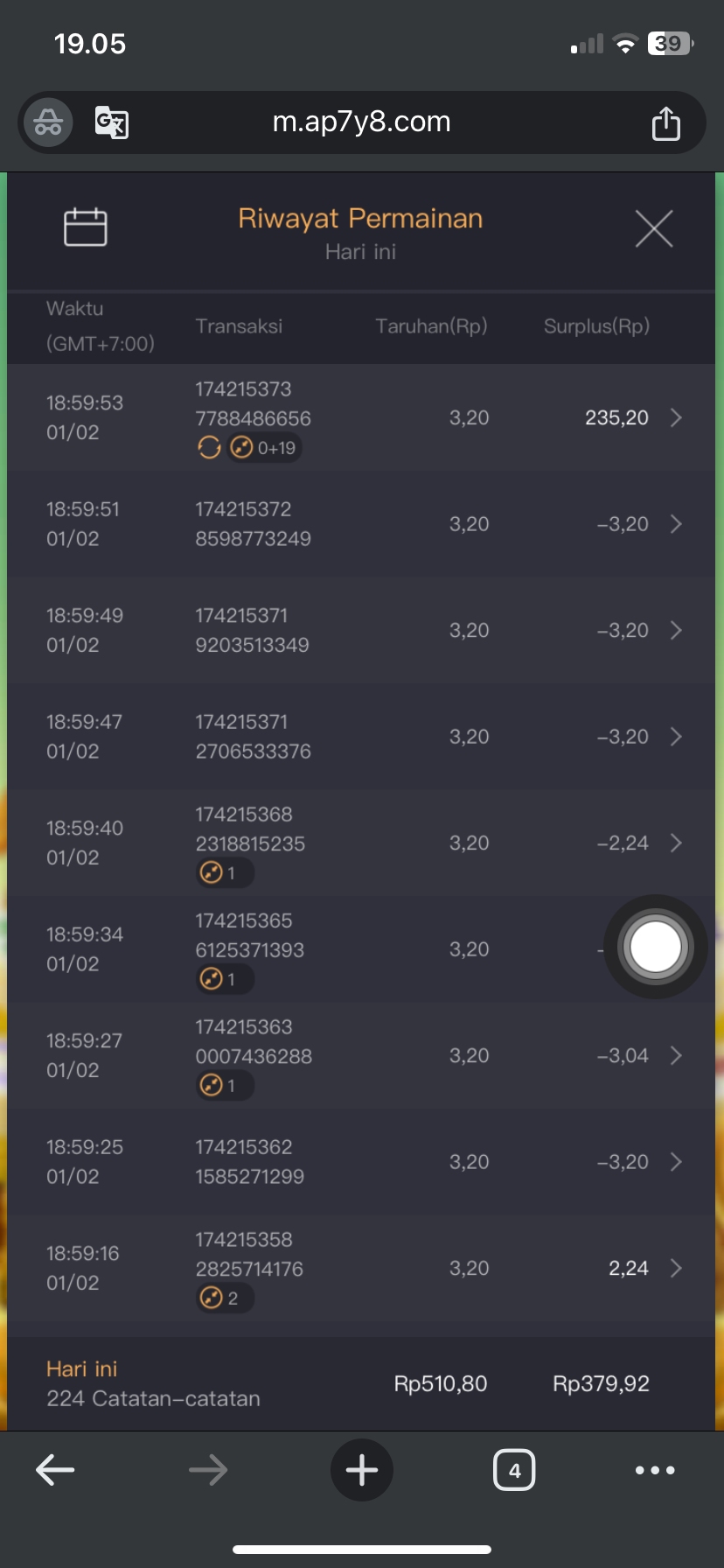The width and height of the screenshot is (724, 1568).
Task: Open the calendar date picker
Action: click(86, 227)
